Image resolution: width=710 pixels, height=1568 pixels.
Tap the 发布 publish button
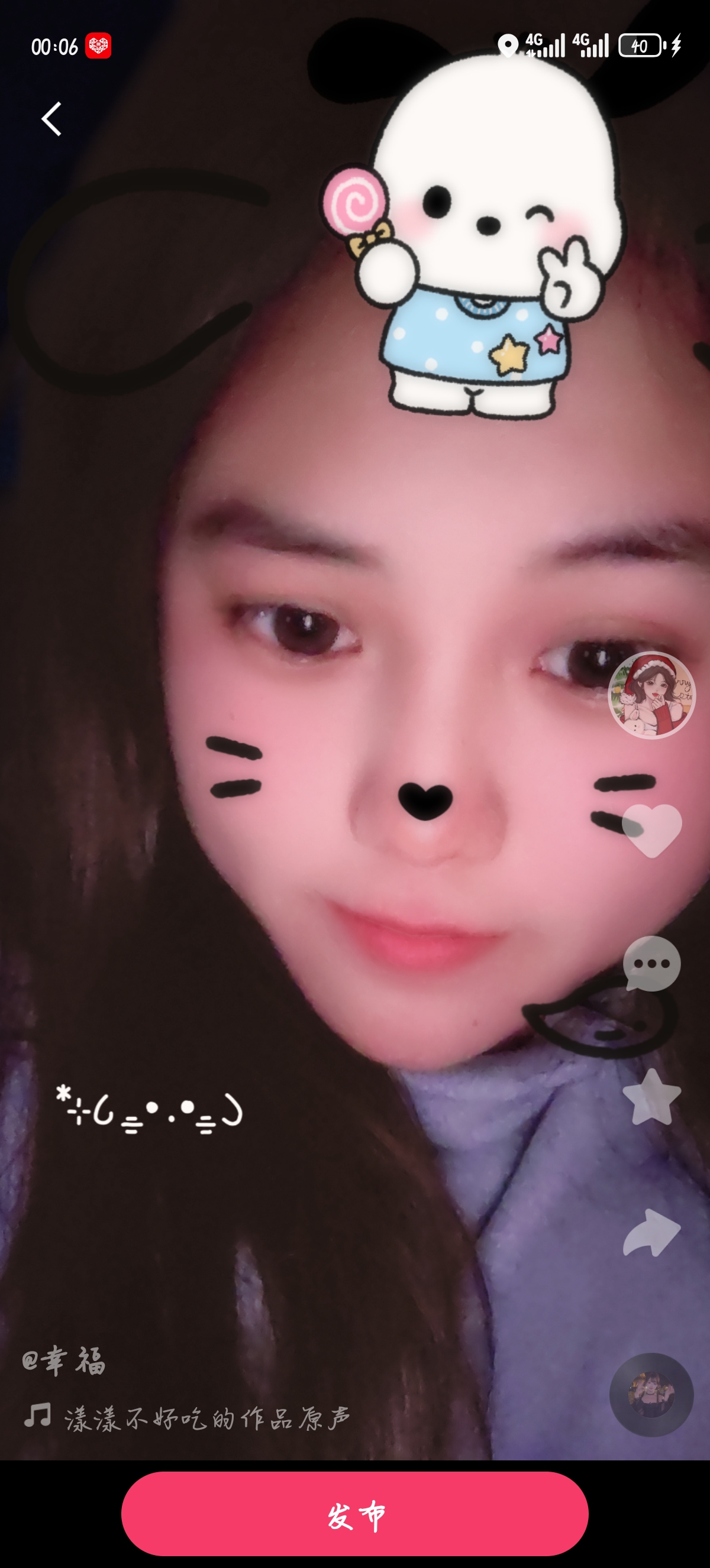tap(354, 1513)
